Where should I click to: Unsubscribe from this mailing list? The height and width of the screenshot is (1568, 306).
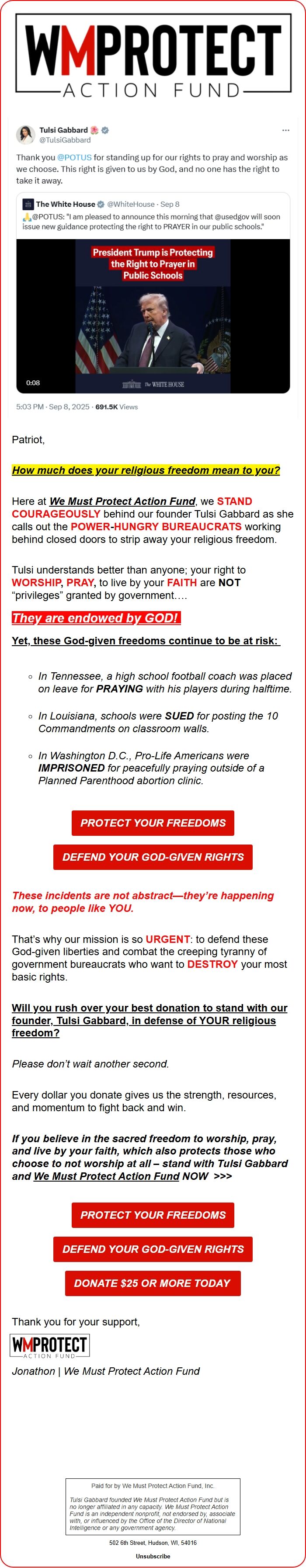(153, 1556)
